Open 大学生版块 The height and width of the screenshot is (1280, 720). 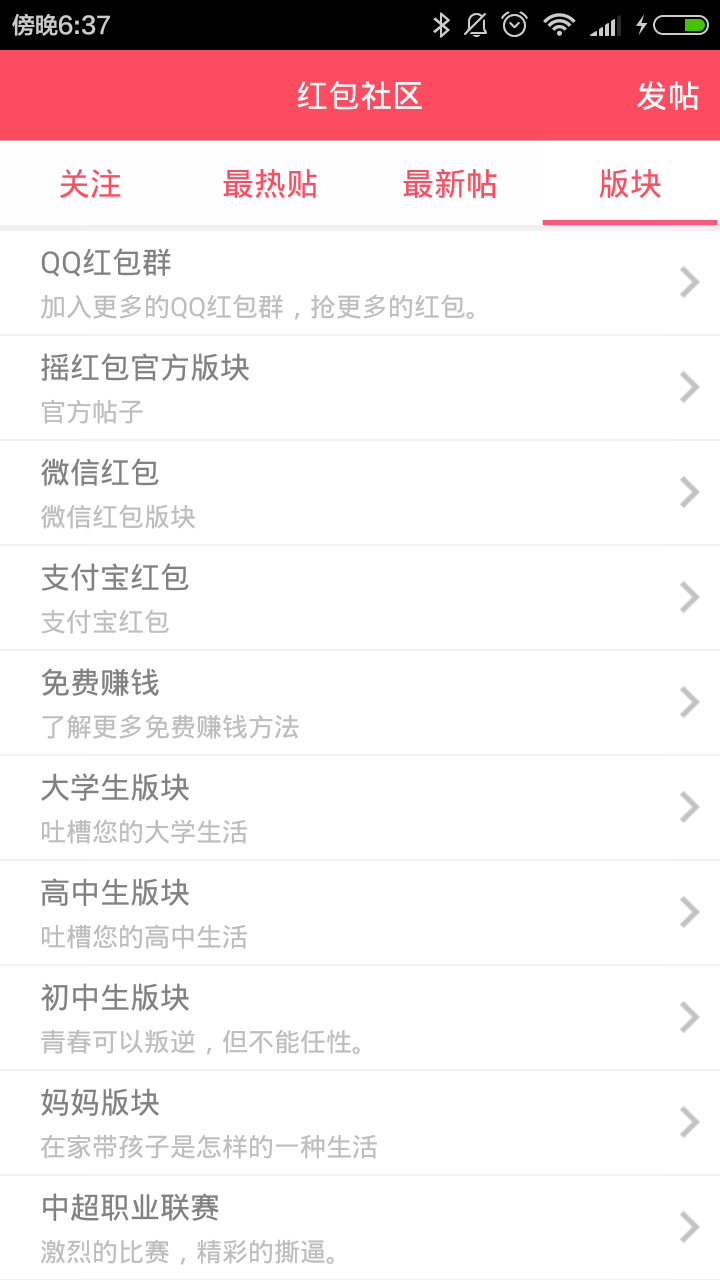(x=360, y=808)
